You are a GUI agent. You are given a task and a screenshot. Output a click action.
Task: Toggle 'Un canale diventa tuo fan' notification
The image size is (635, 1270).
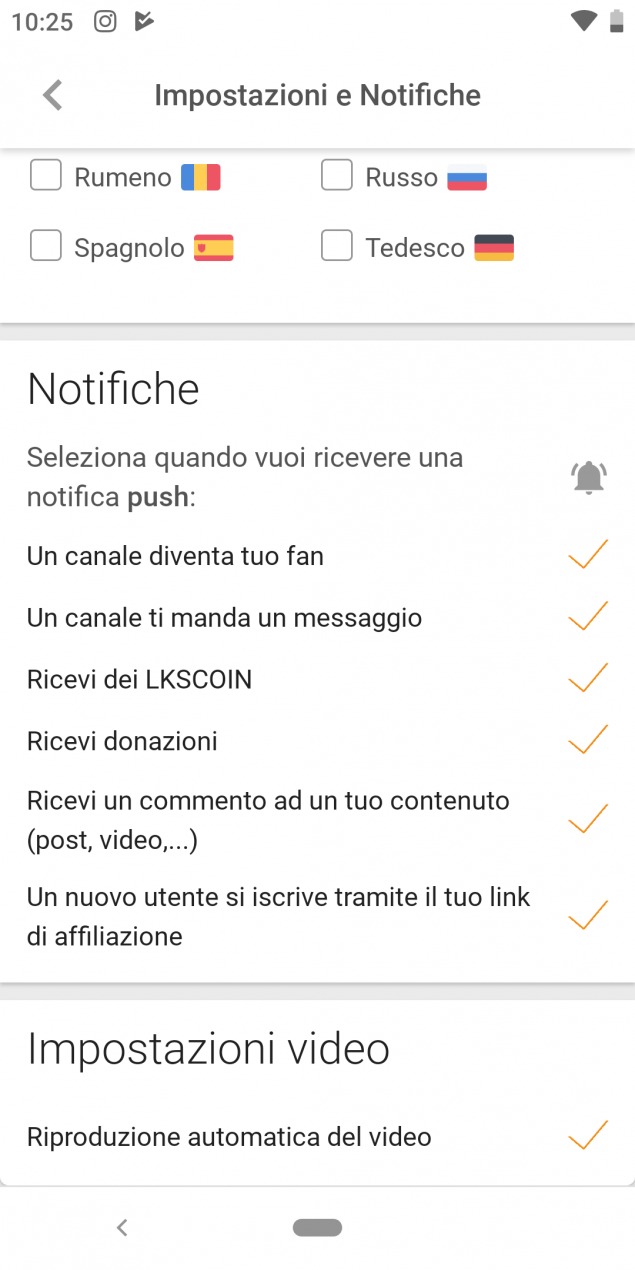pyautogui.click(x=588, y=555)
